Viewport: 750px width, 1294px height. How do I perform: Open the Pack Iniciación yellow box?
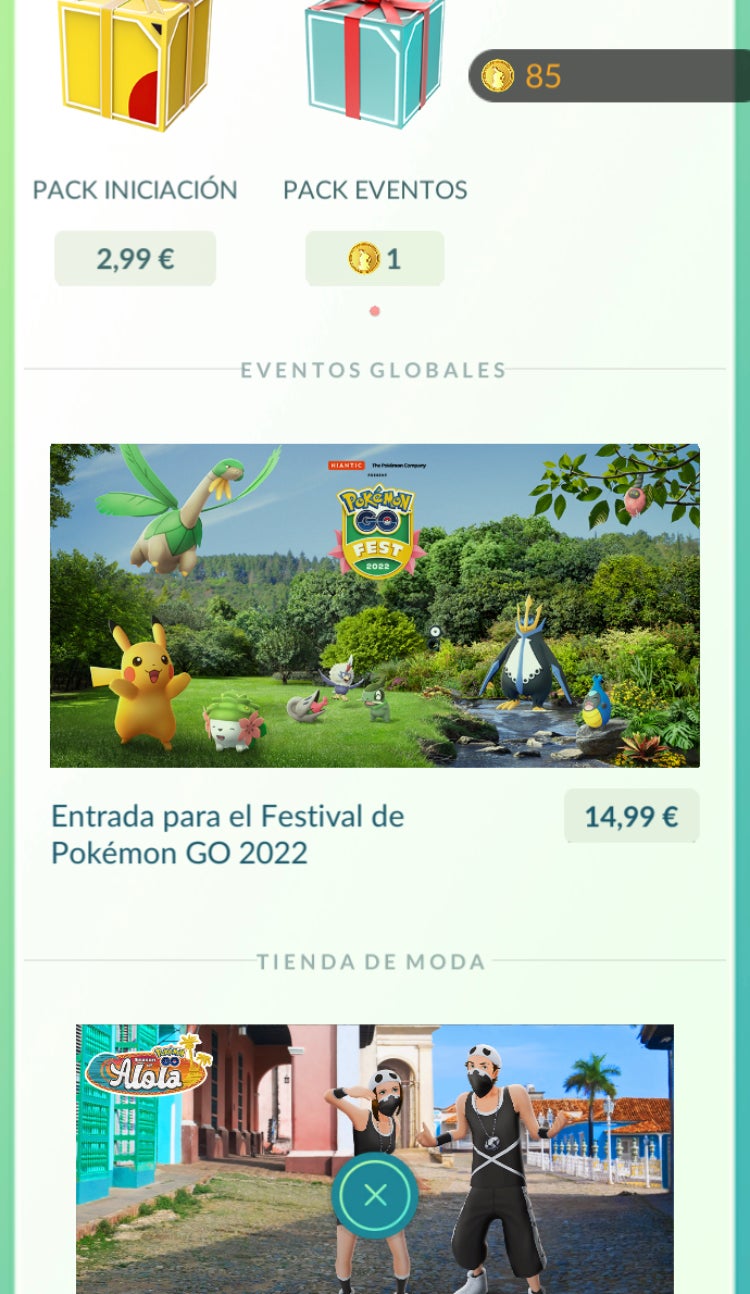(135, 65)
